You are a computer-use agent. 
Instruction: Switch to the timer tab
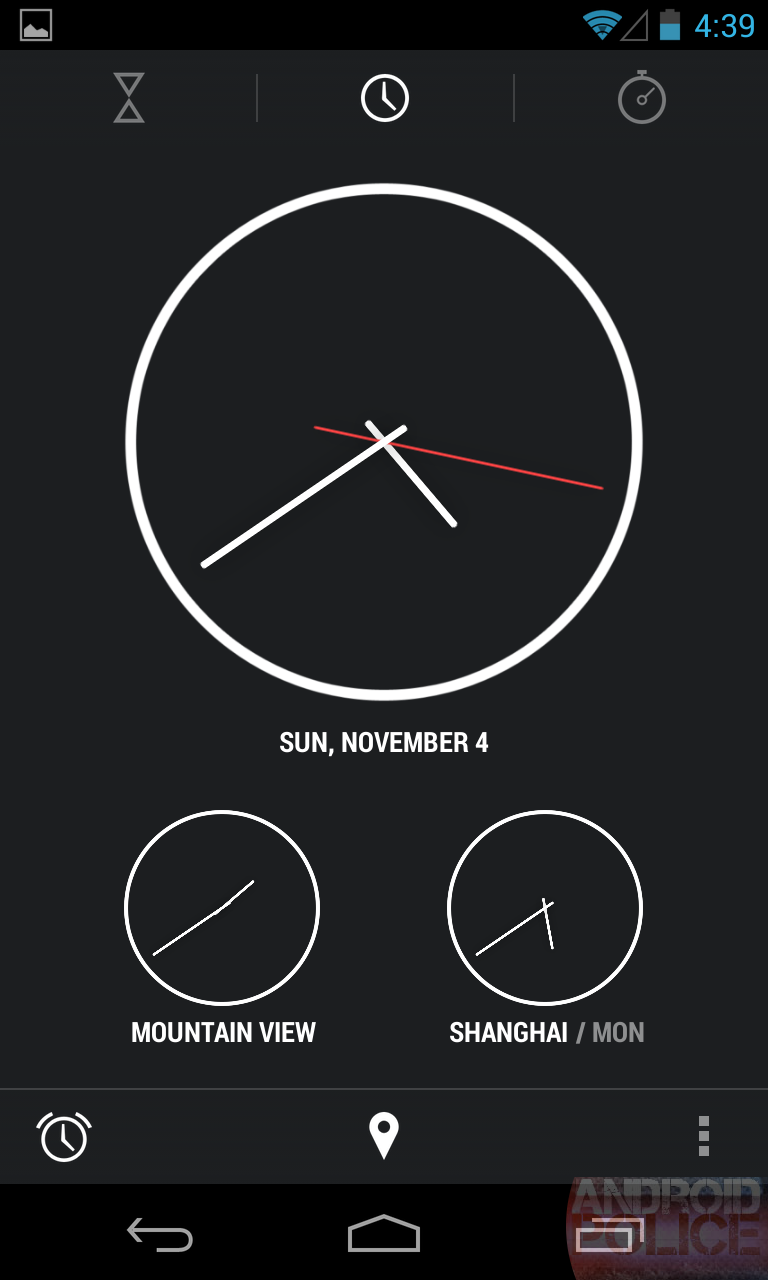click(x=128, y=98)
